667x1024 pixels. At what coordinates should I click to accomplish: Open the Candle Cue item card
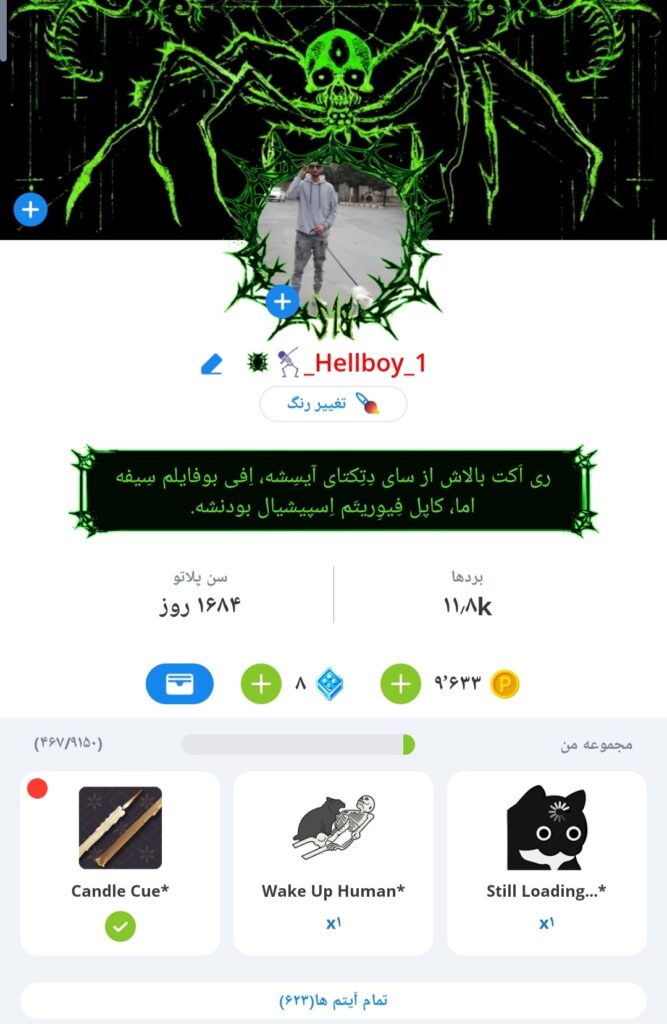[120, 862]
